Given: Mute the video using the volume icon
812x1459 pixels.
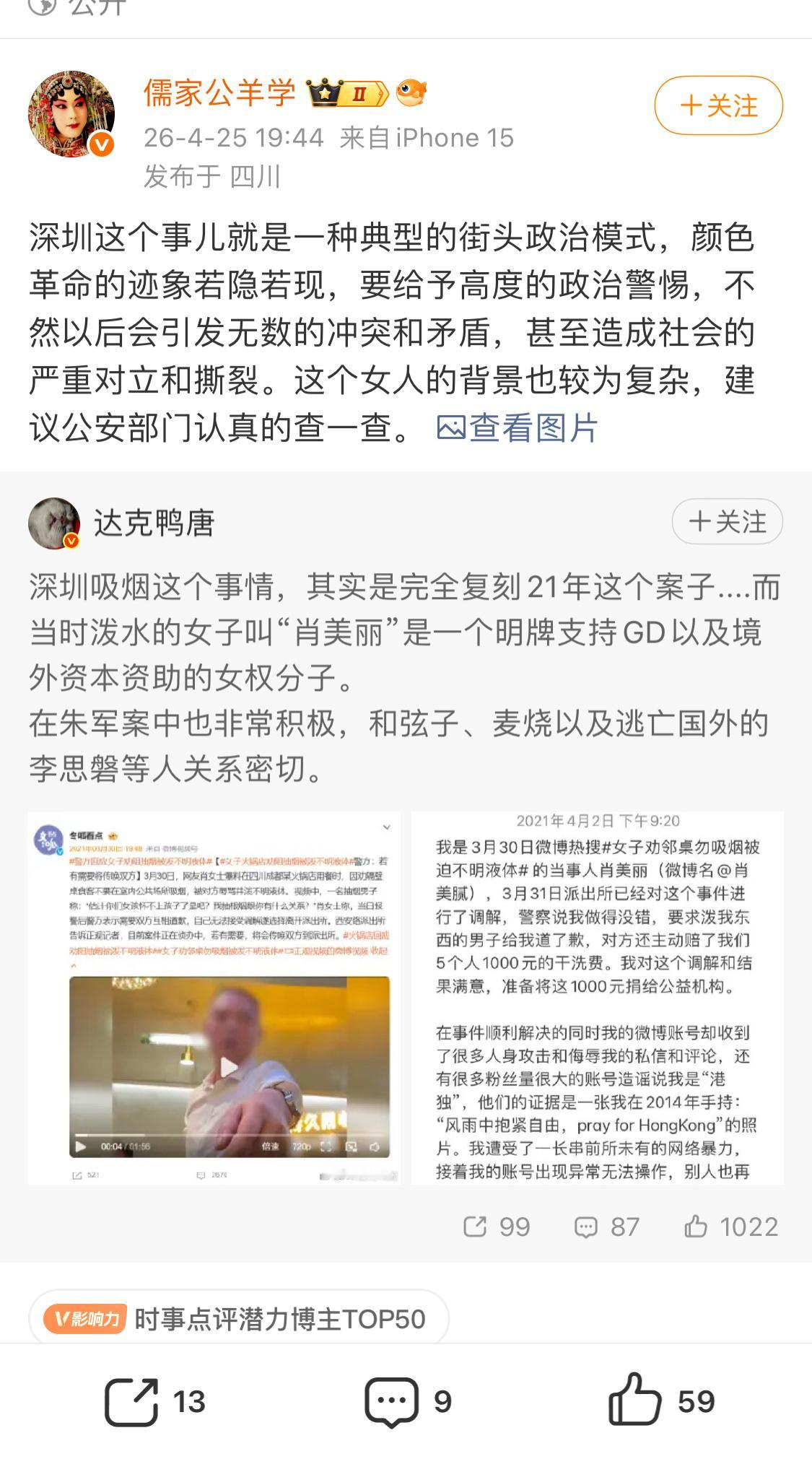Looking at the screenshot, I should 375,1147.
